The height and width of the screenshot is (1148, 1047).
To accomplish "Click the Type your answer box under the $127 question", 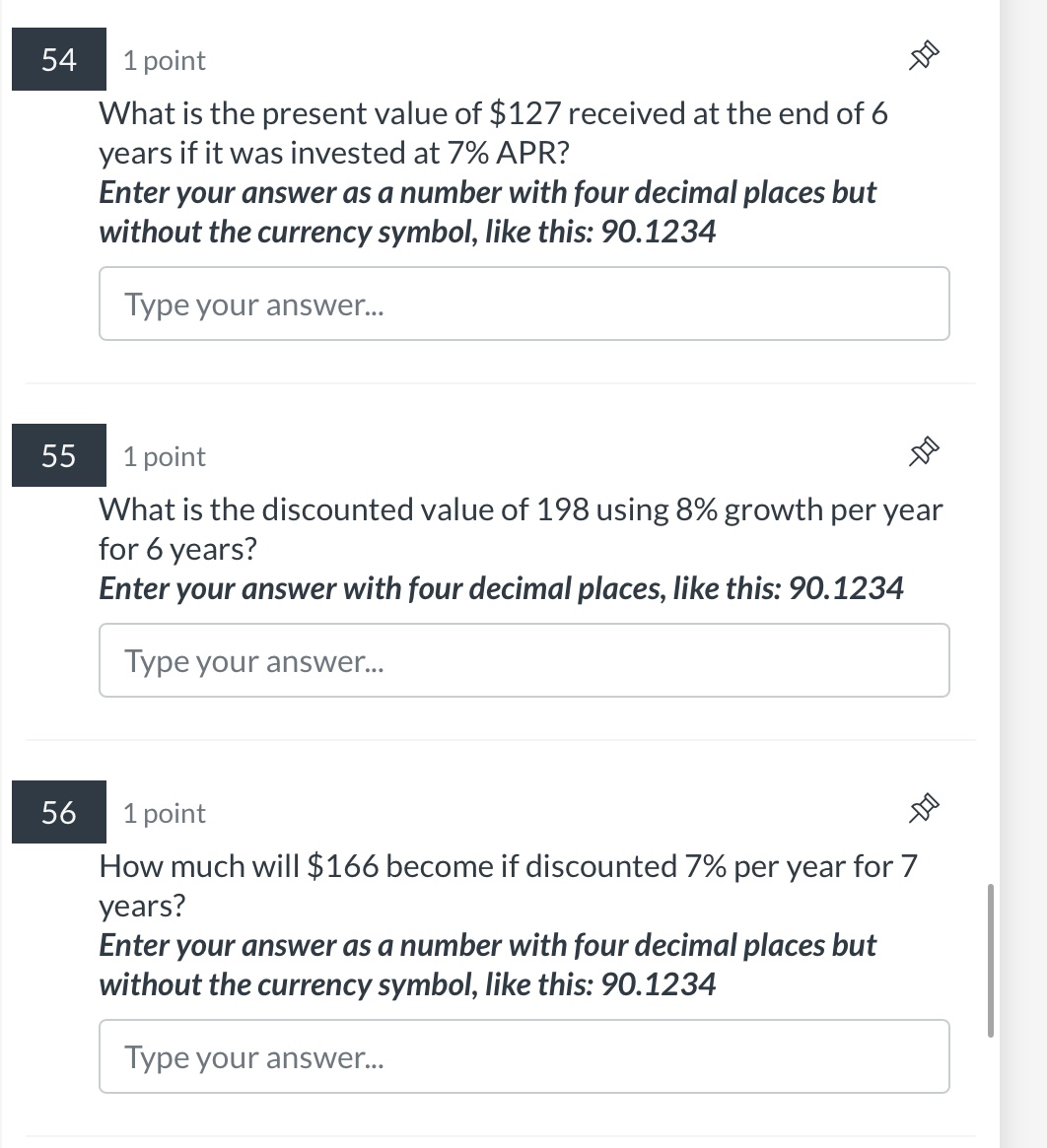I will (x=523, y=304).
